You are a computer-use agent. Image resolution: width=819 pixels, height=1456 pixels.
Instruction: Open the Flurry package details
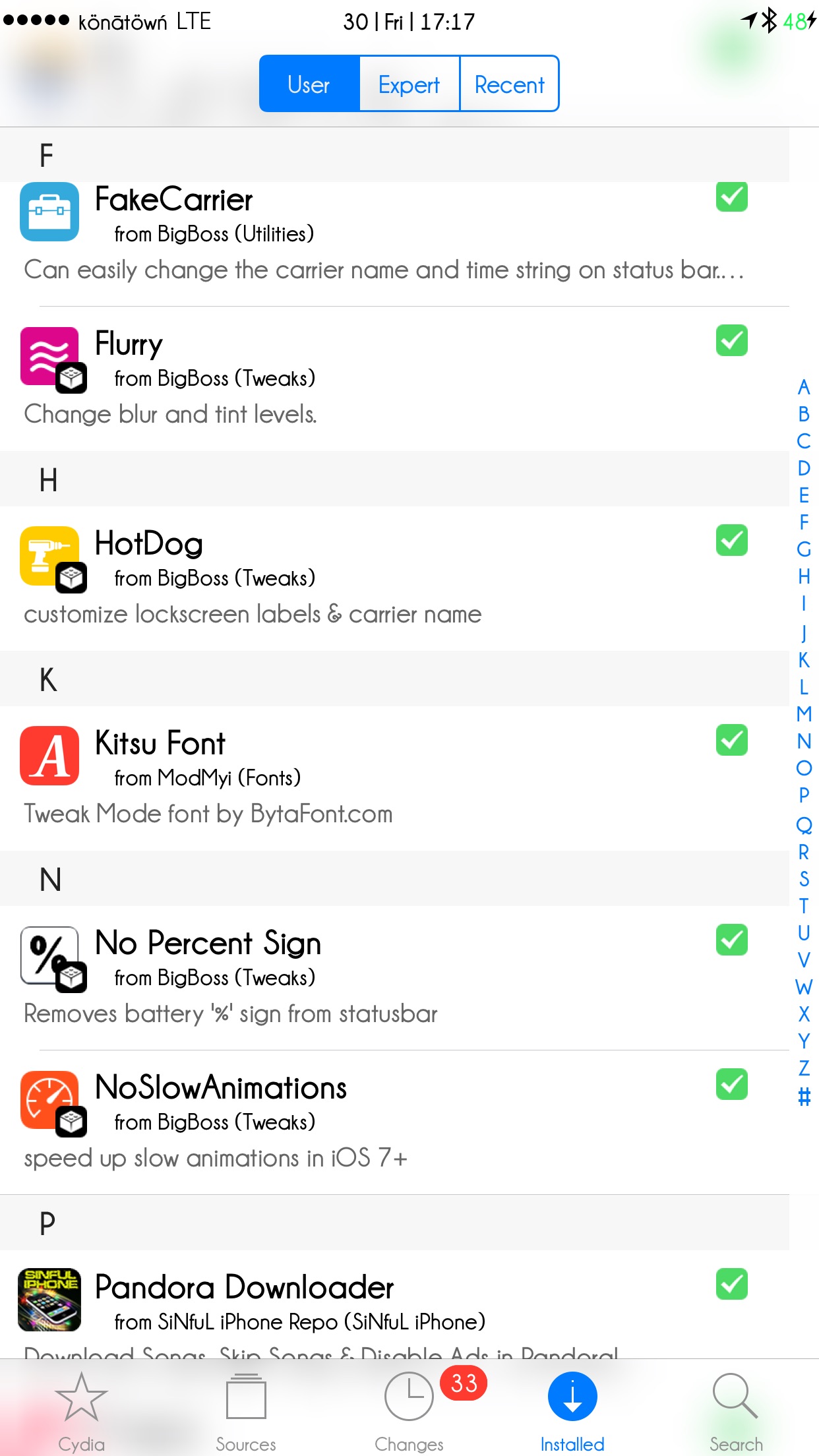coord(394,379)
